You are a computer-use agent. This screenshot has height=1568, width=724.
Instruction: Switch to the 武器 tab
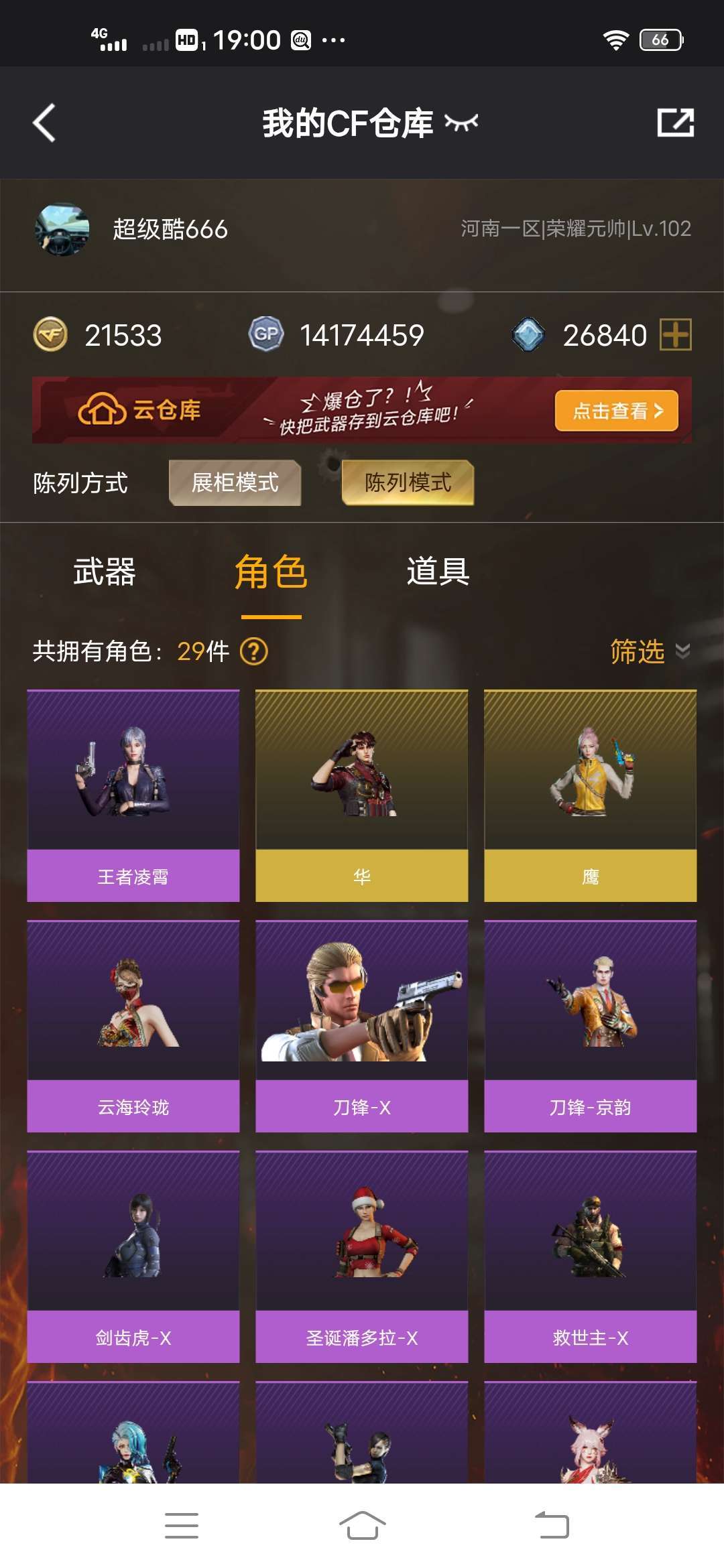click(x=105, y=572)
